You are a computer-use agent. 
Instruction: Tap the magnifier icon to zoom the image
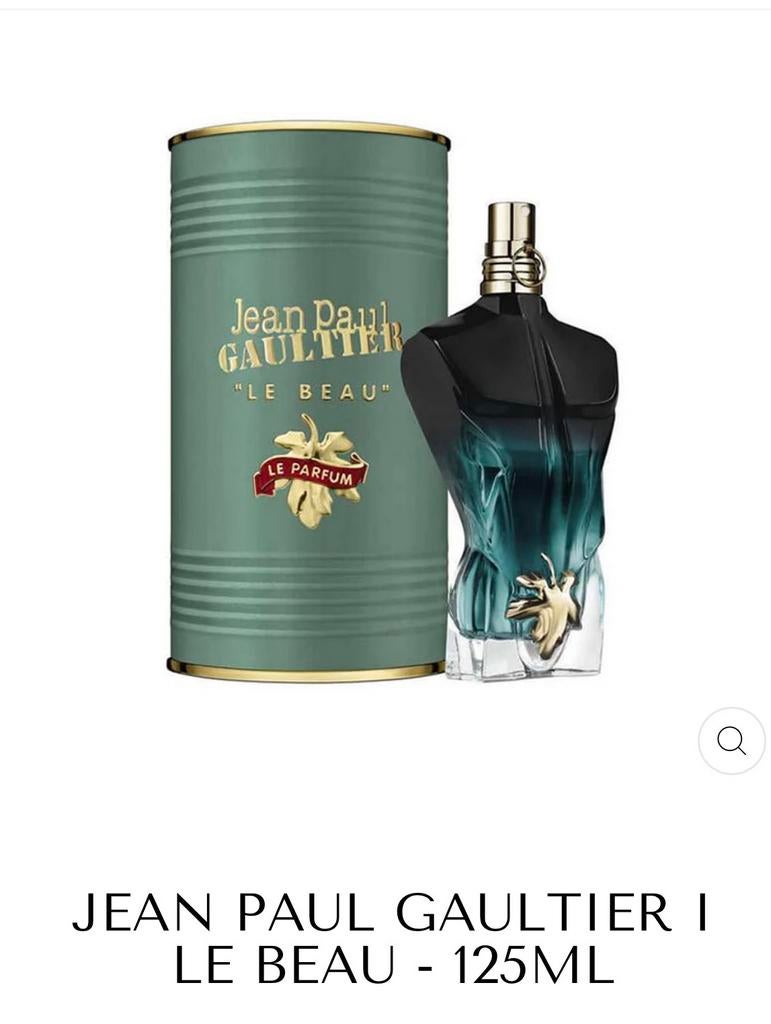point(731,741)
